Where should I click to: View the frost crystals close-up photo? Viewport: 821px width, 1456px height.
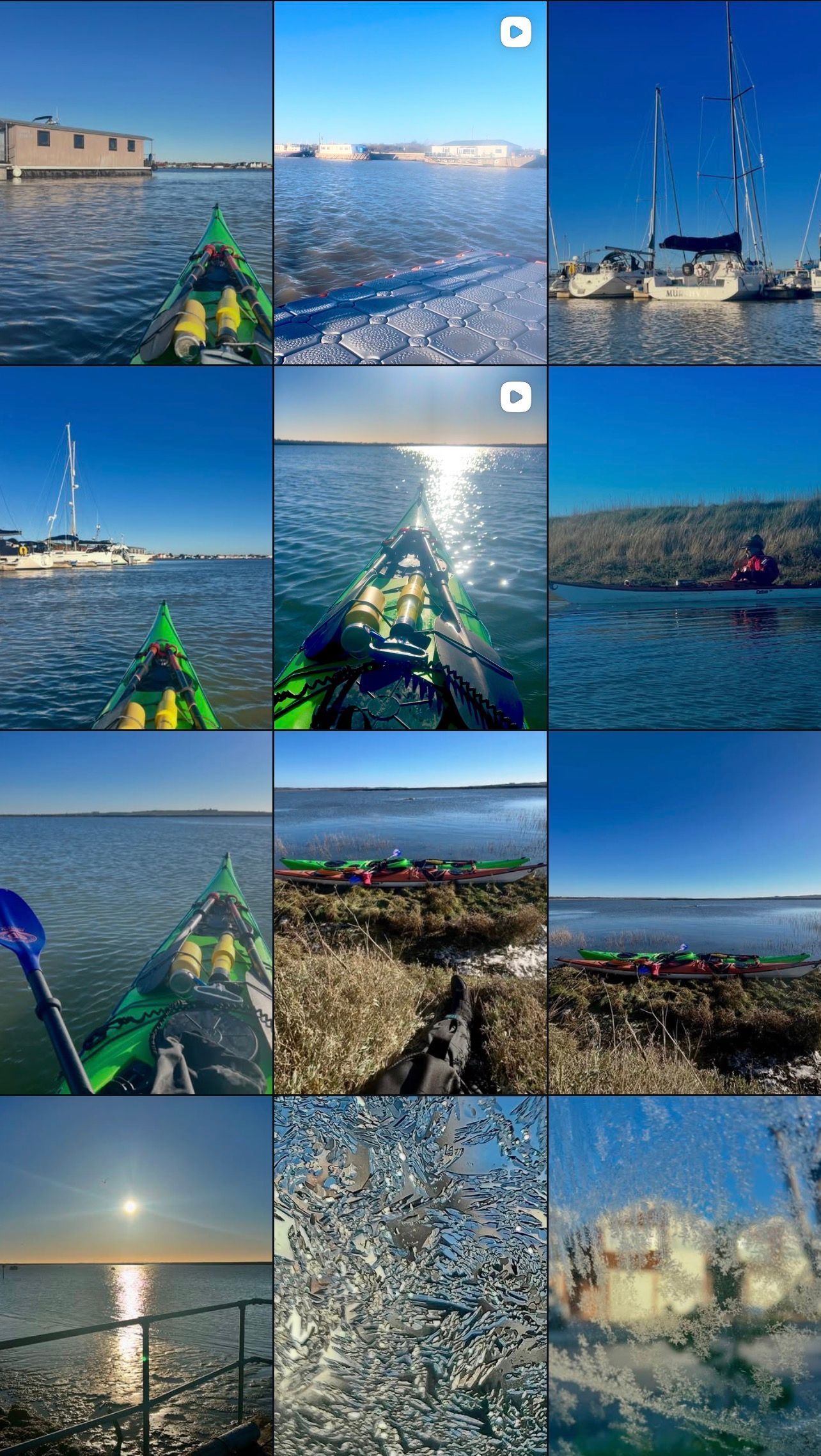pyautogui.click(x=410, y=1276)
